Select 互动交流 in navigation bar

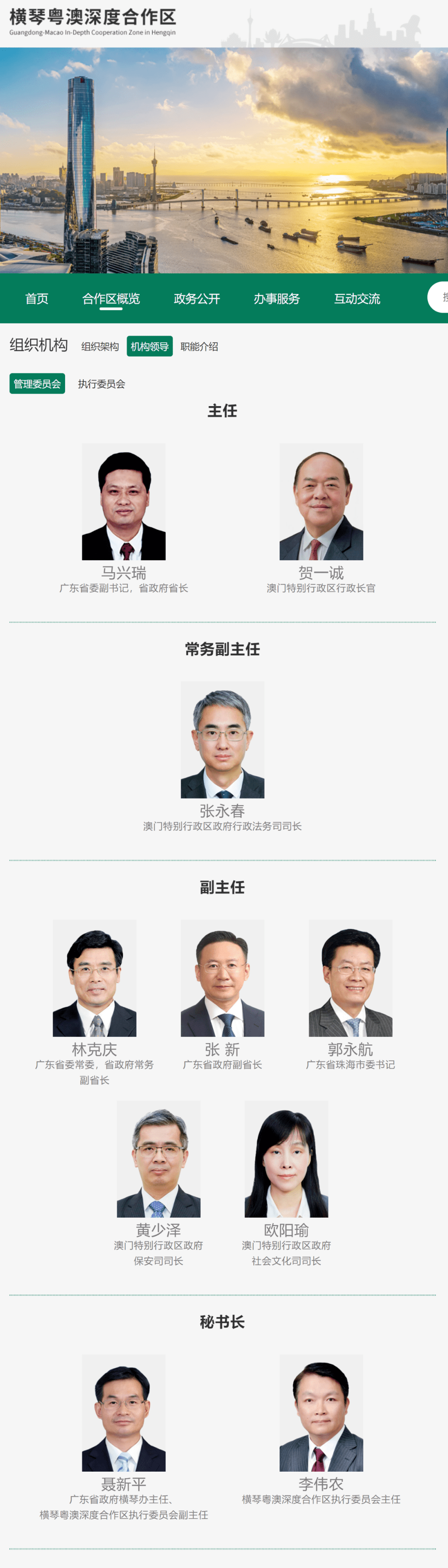357,298
